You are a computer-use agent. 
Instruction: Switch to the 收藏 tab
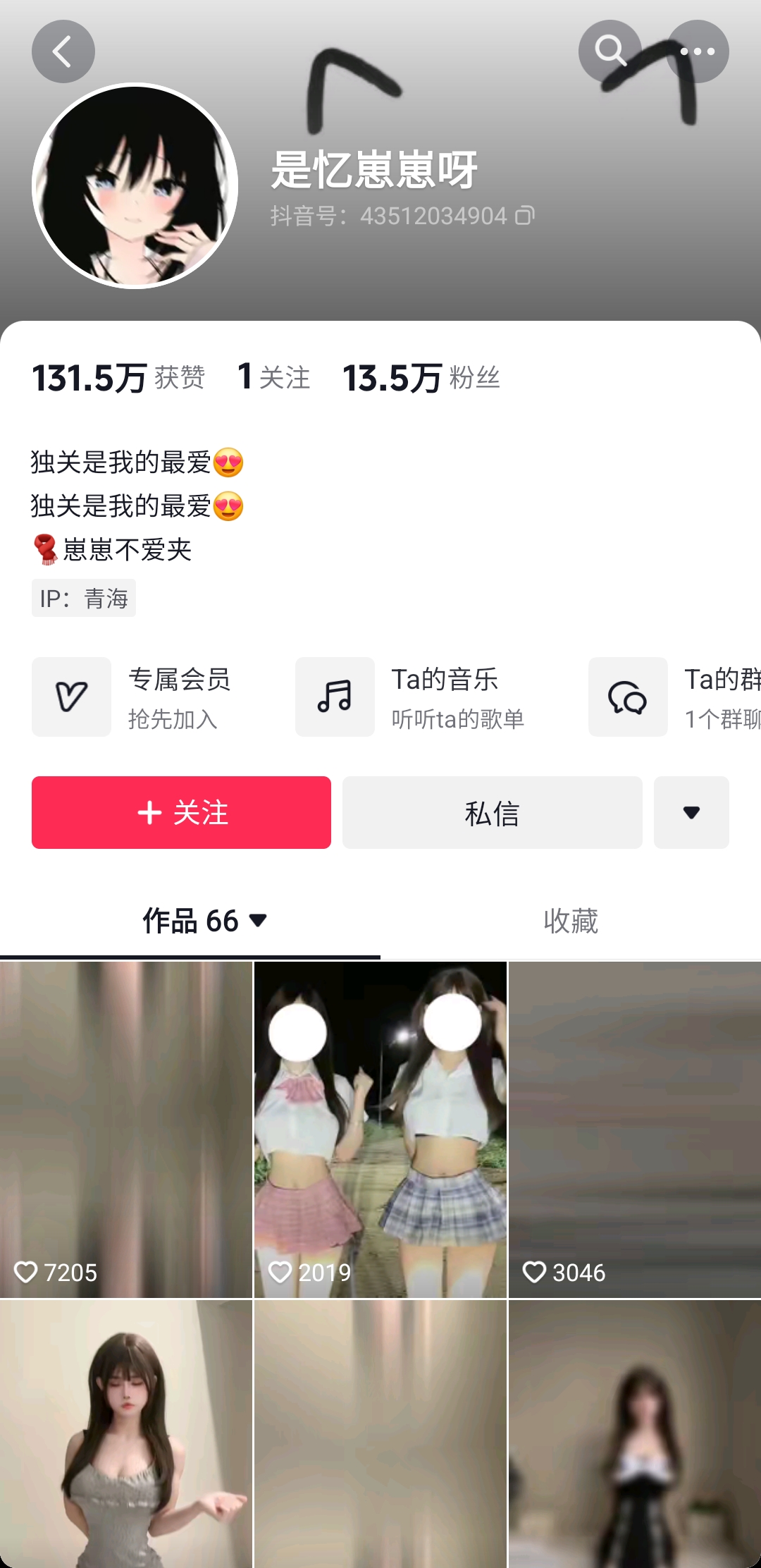570,921
